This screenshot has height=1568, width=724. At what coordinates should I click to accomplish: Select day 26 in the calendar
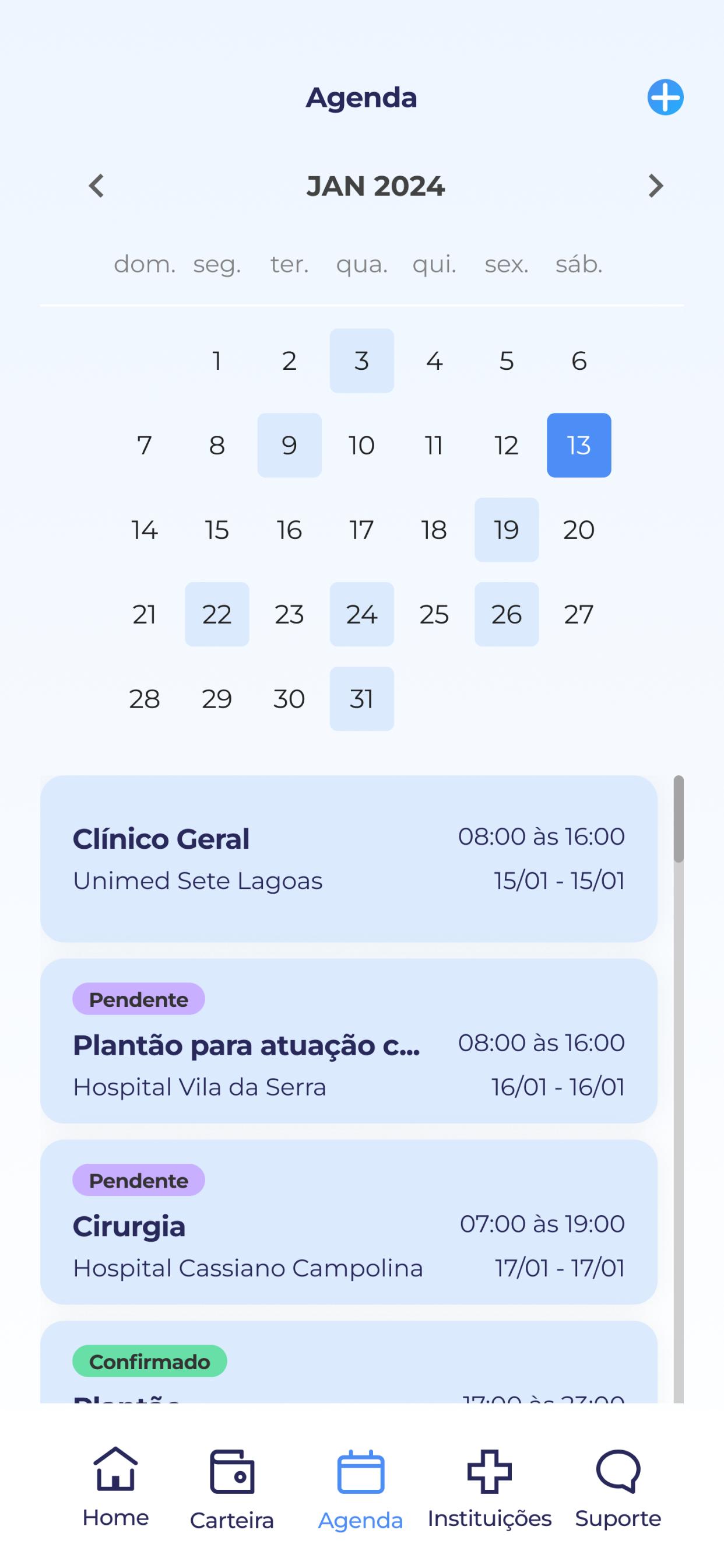506,614
